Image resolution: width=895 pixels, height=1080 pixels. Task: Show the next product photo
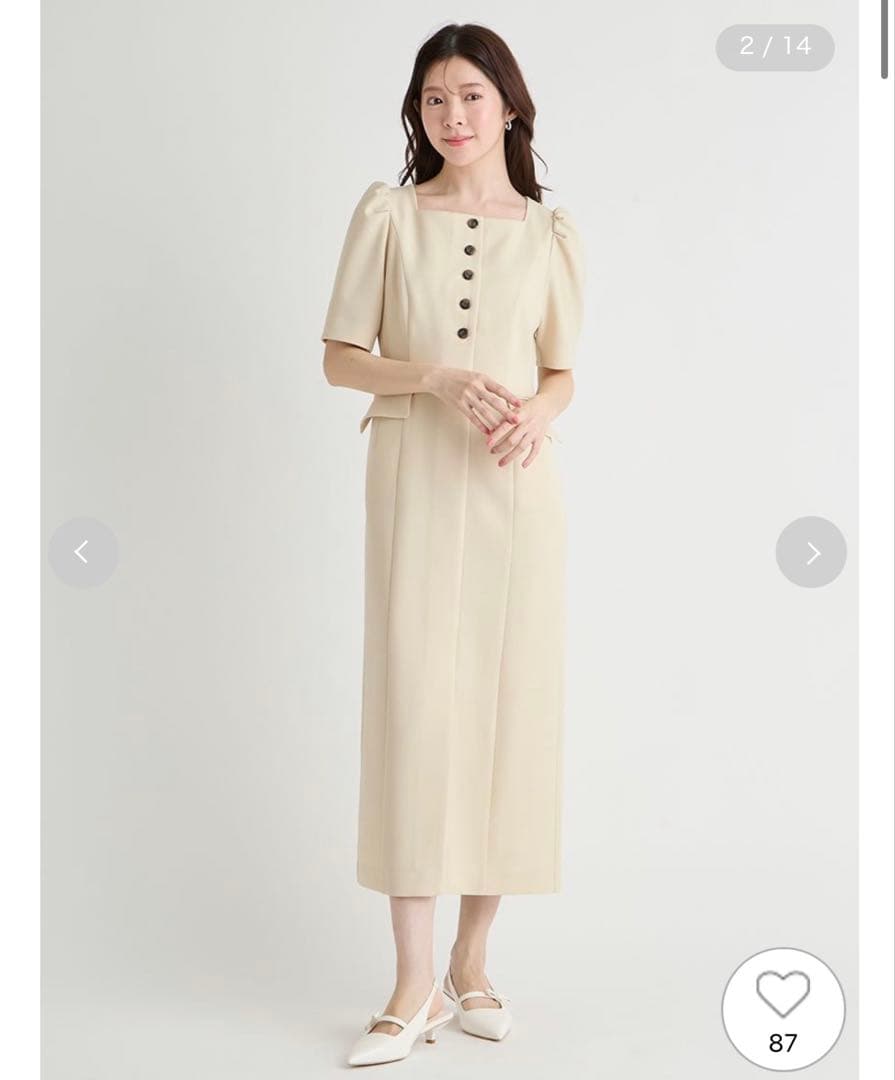click(811, 552)
